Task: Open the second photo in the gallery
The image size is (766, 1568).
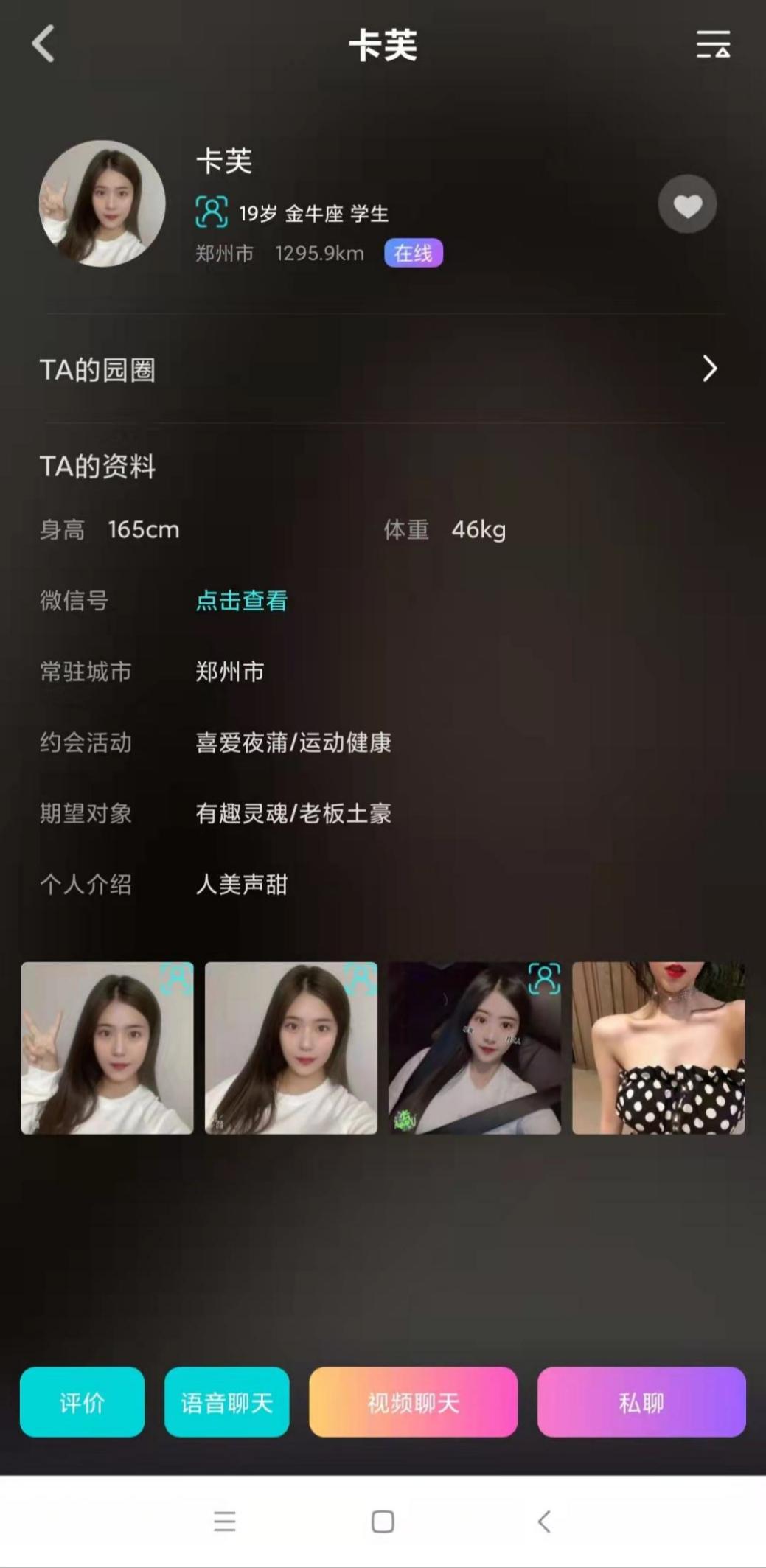Action: pos(291,1048)
